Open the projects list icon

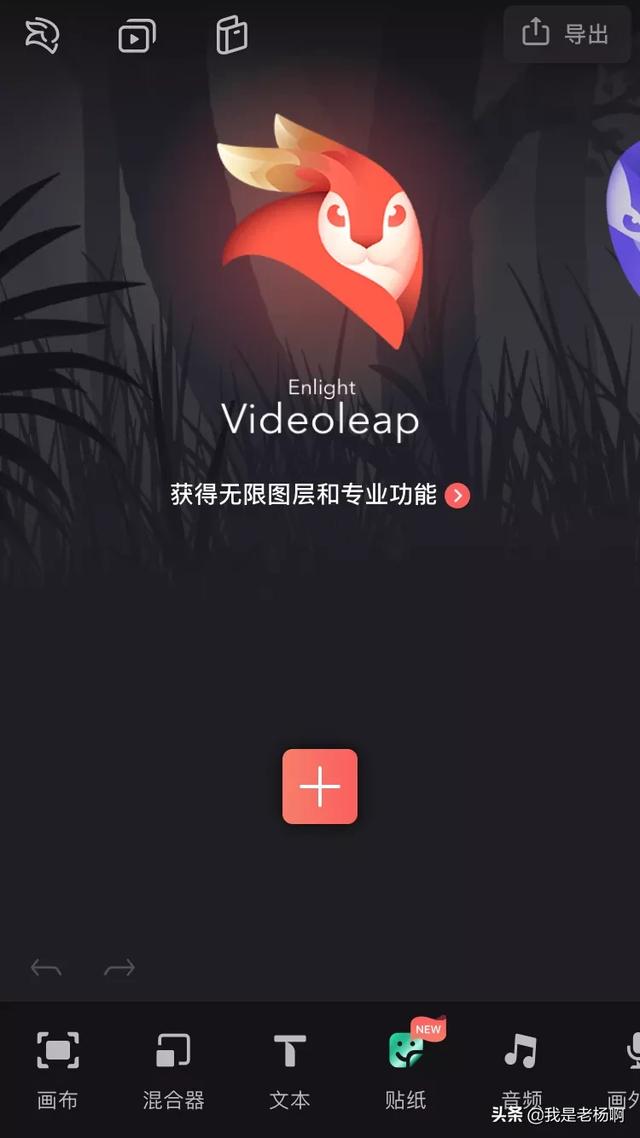click(x=137, y=37)
